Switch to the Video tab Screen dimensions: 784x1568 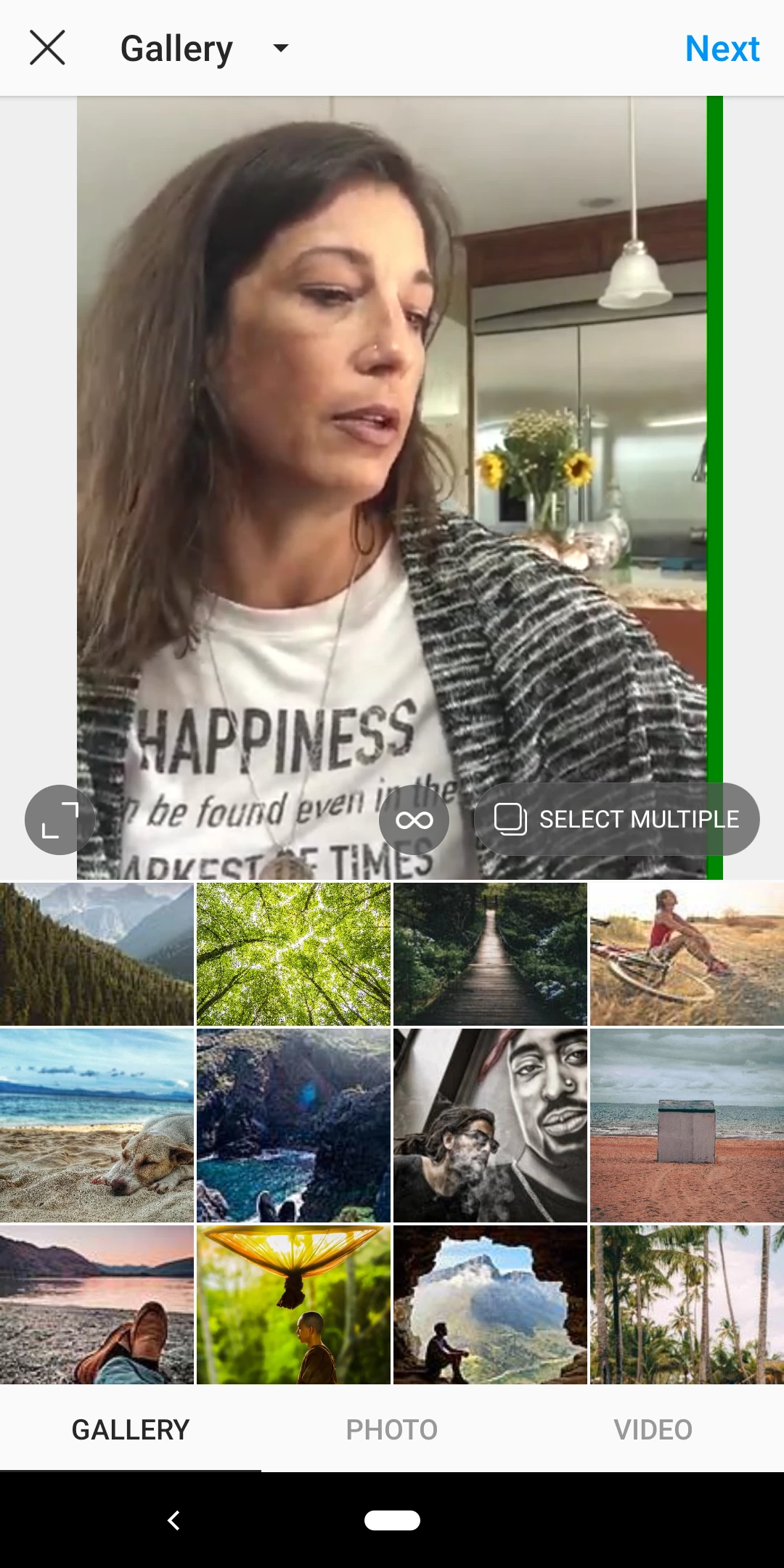(x=653, y=1429)
